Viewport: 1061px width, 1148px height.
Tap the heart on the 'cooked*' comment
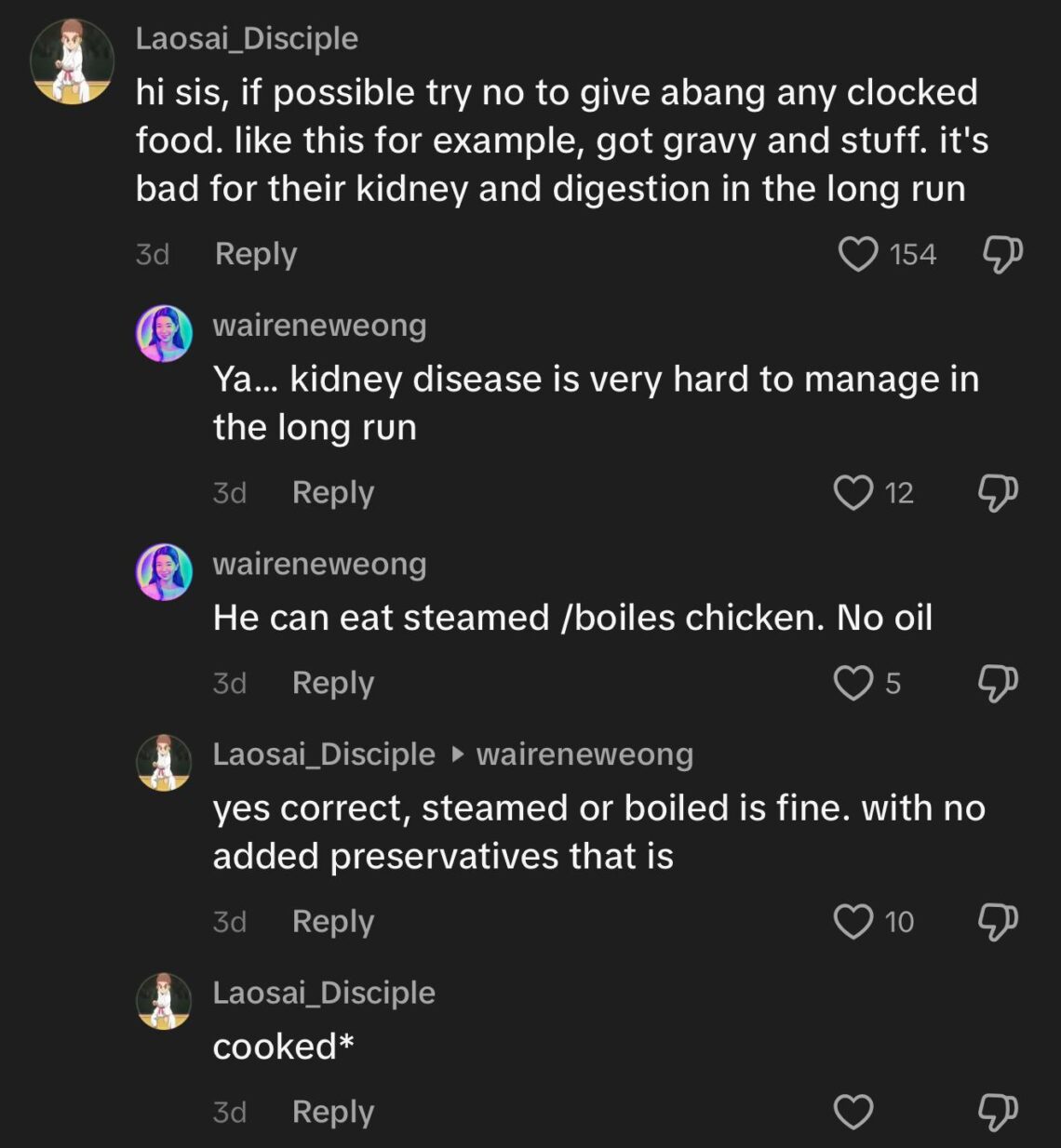(x=852, y=1112)
